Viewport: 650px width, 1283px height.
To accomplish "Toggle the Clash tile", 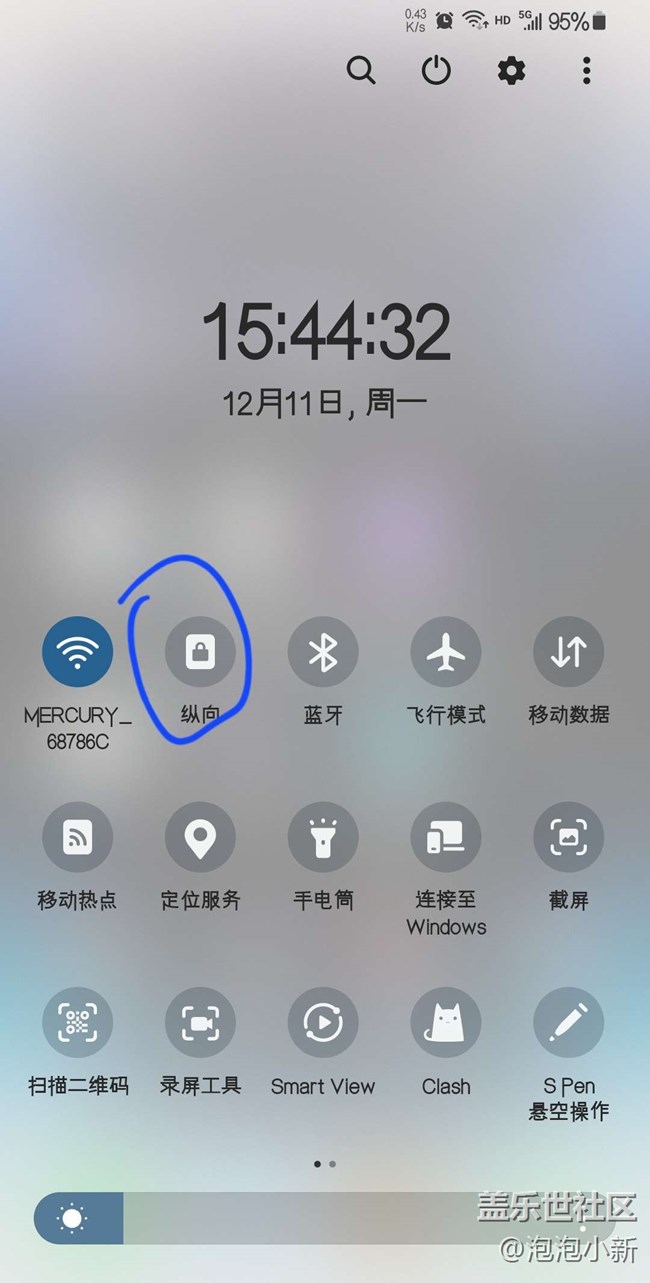I will [x=446, y=1023].
